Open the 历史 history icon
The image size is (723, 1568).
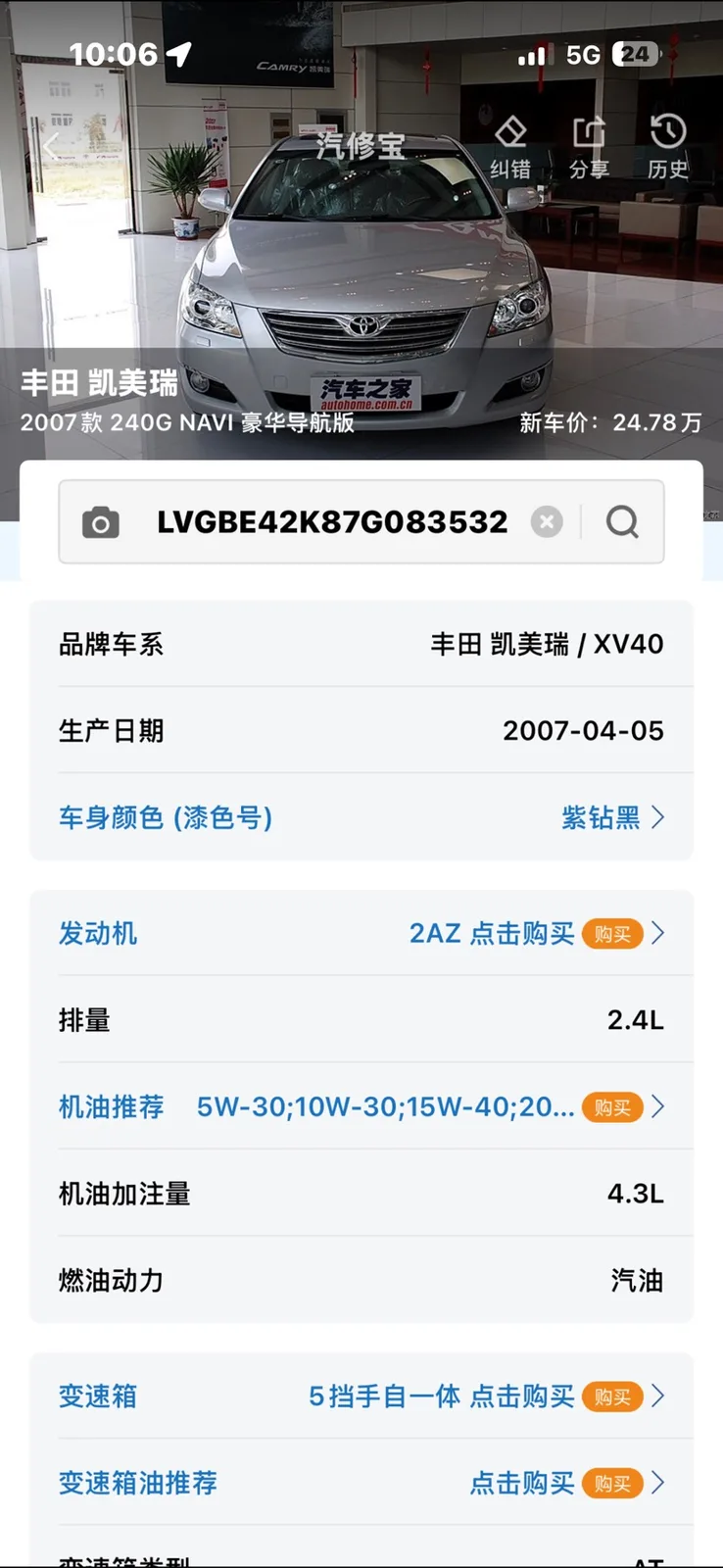667,147
